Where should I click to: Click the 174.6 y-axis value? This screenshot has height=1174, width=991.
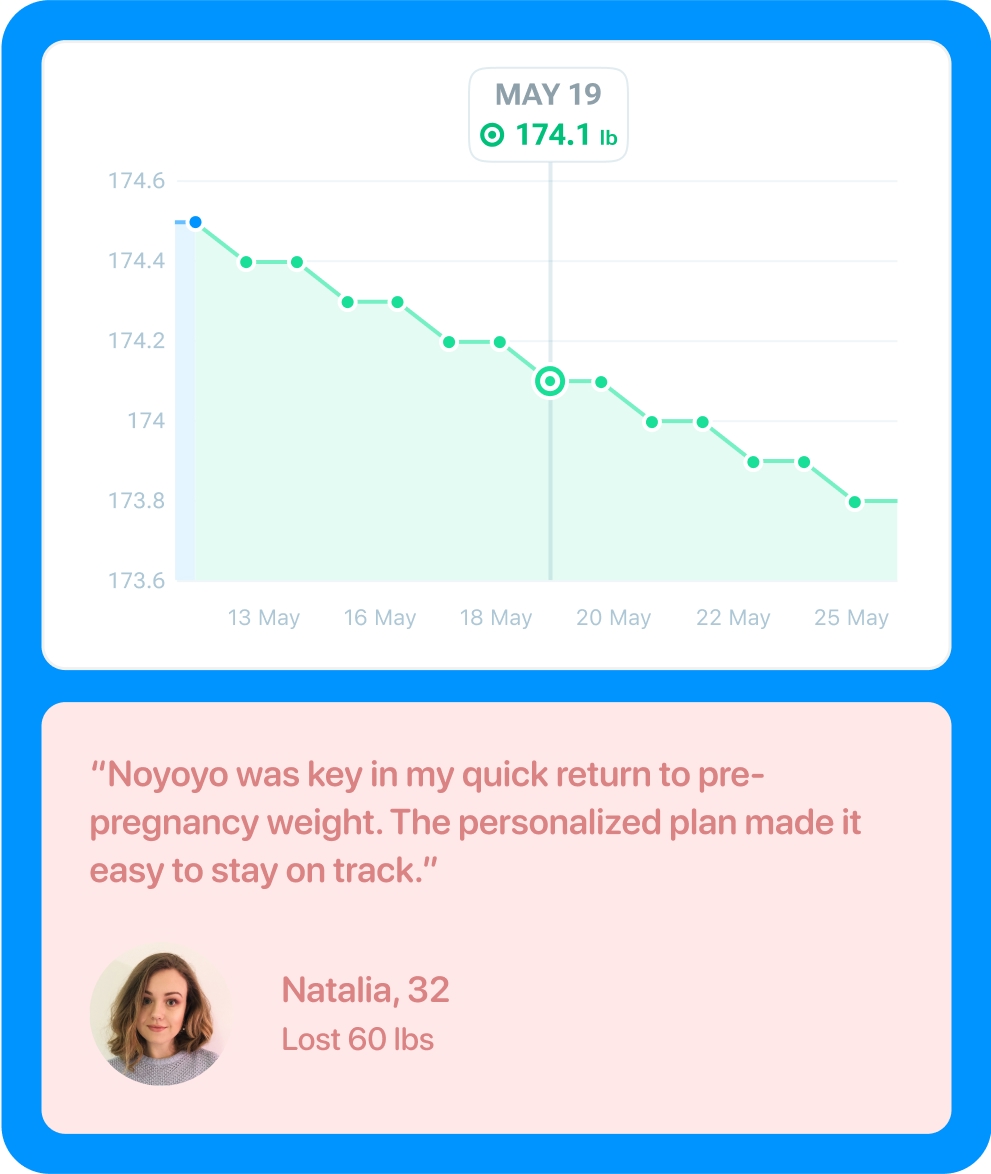(137, 181)
